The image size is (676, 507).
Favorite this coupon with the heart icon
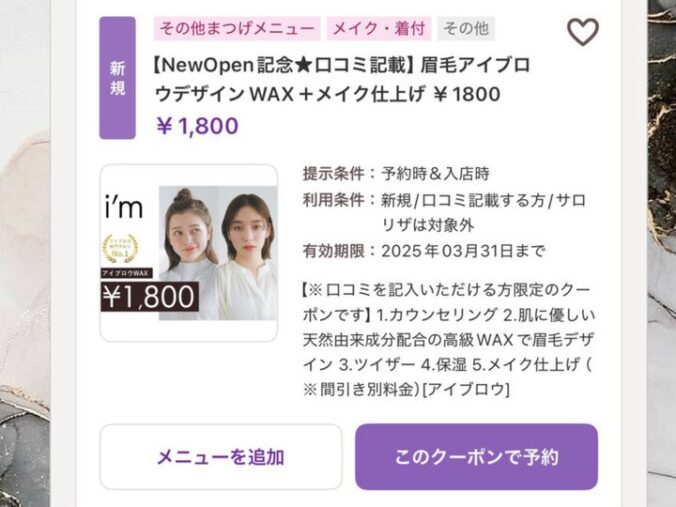[x=582, y=32]
